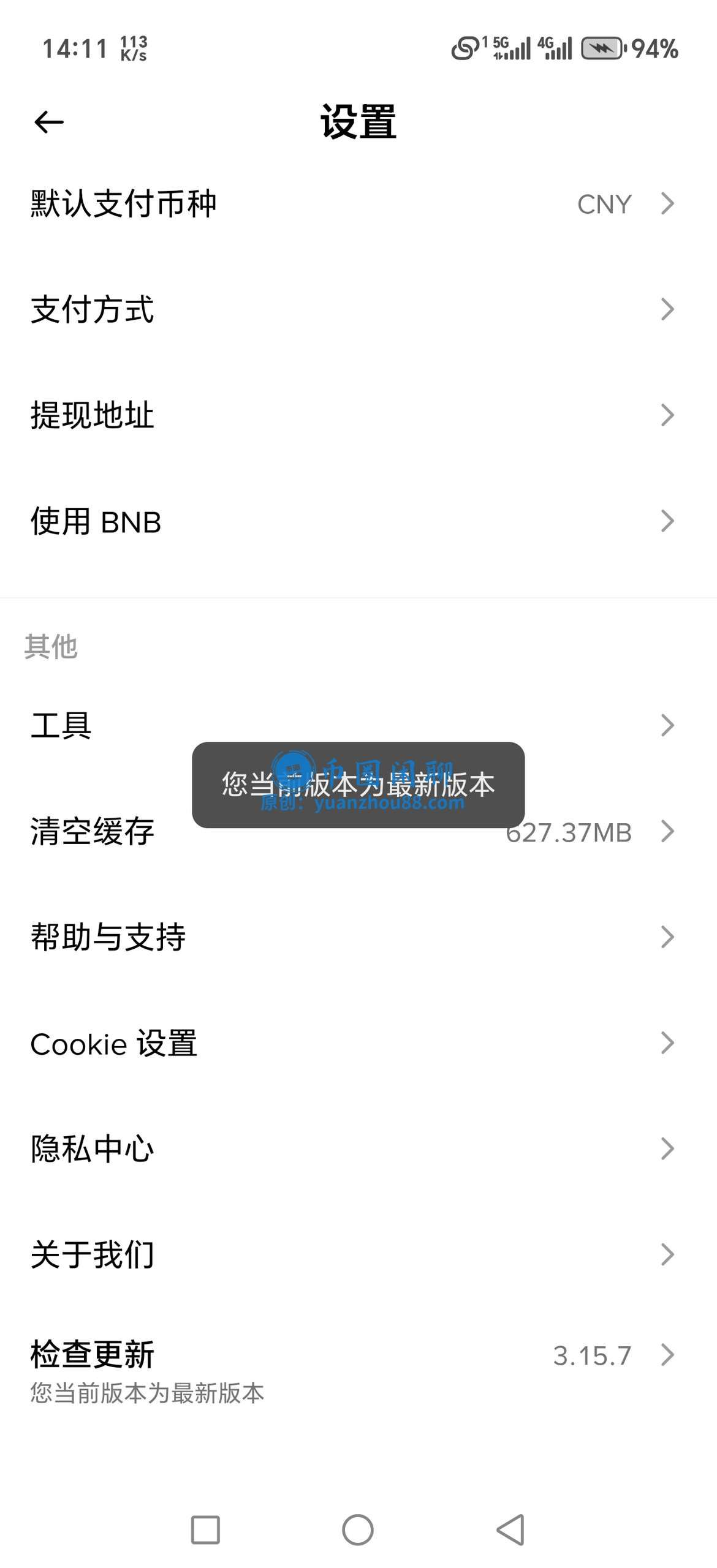
Task: Go back using the top-left arrow
Action: coord(49,123)
